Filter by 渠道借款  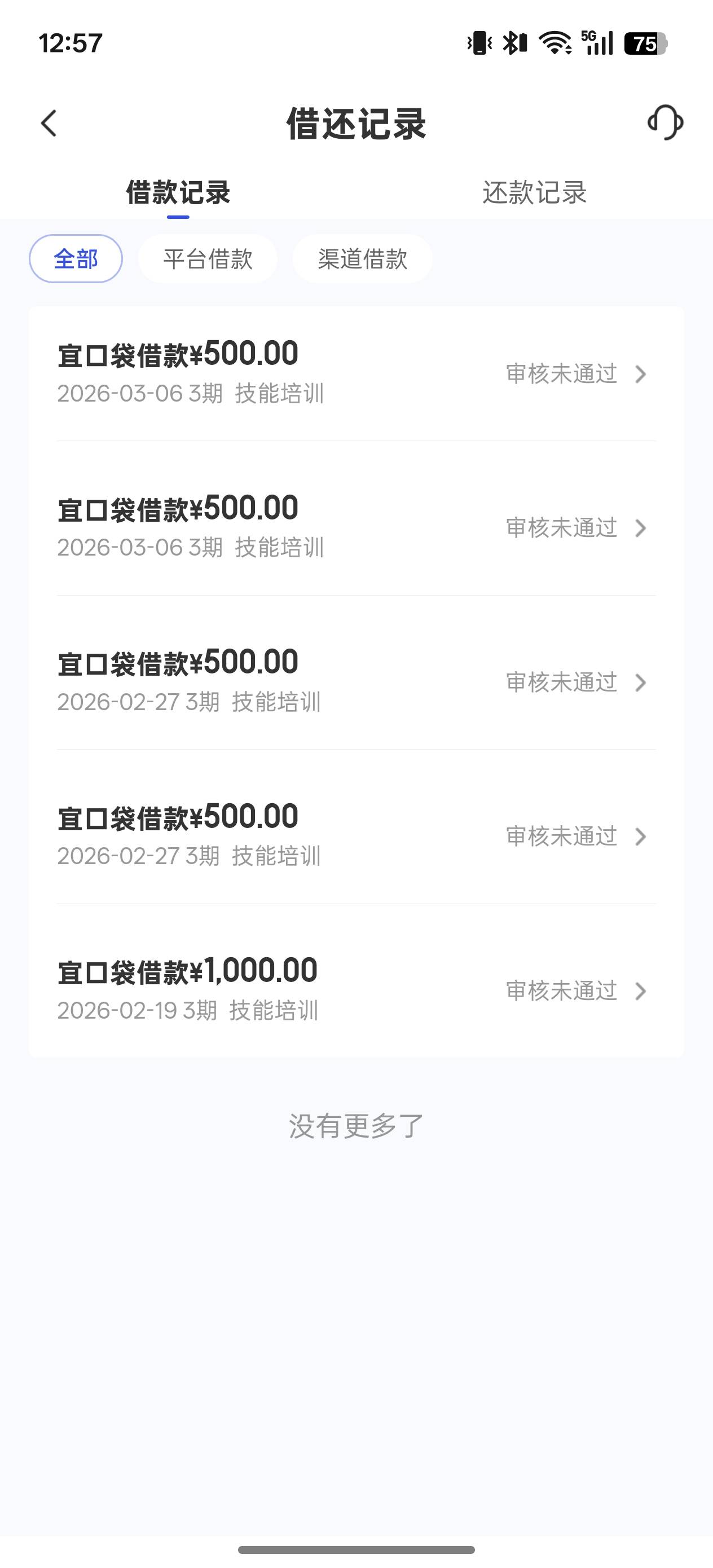click(362, 259)
